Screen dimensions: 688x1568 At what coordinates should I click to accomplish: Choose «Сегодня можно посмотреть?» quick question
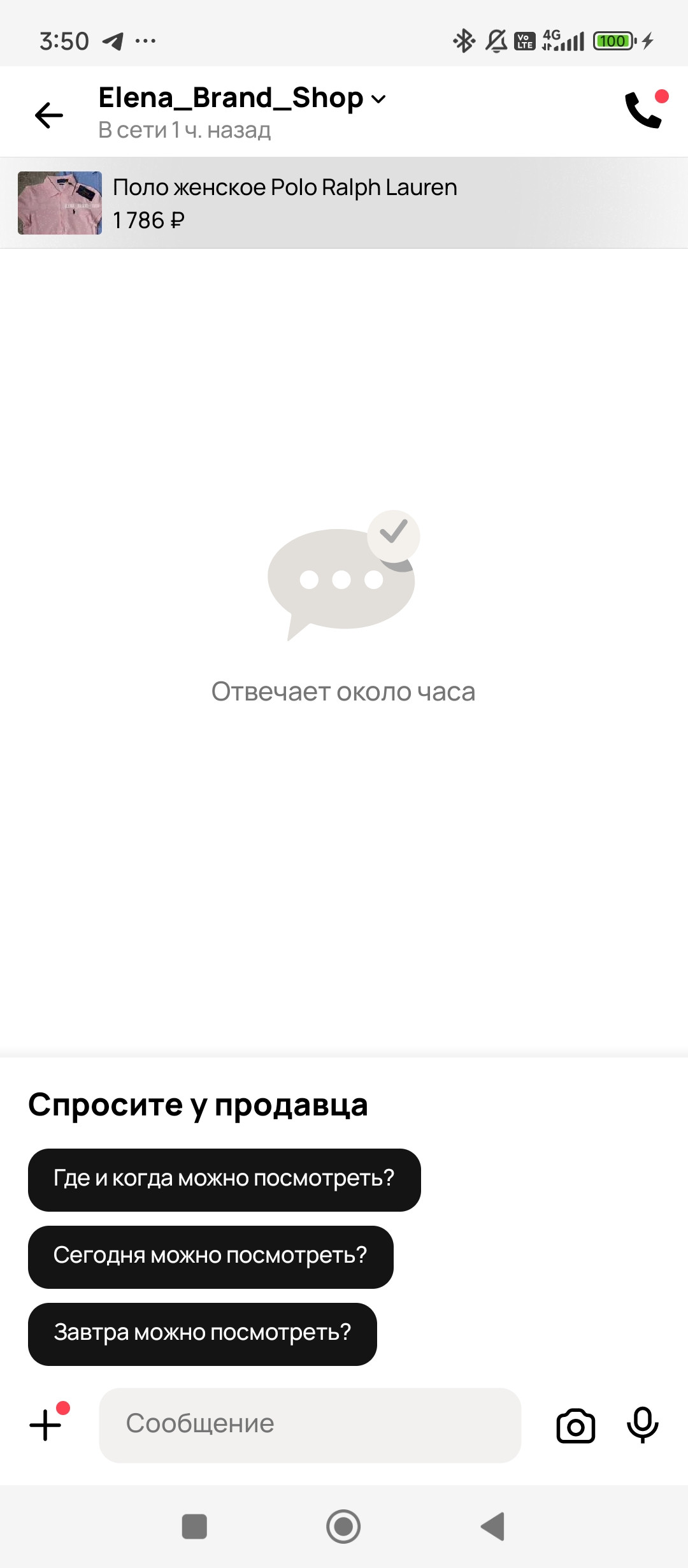coord(210,1257)
